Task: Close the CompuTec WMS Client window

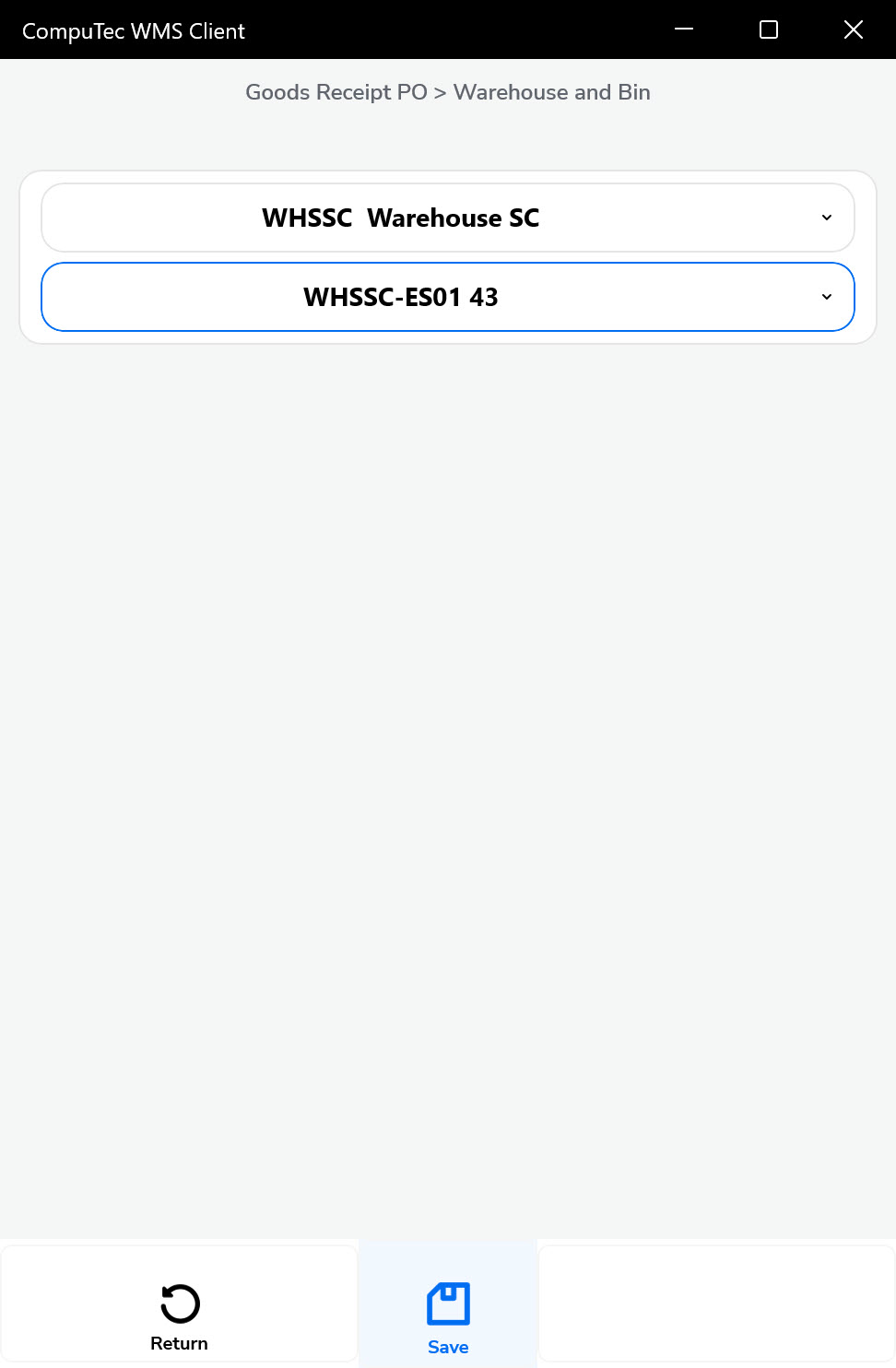Action: tap(853, 29)
